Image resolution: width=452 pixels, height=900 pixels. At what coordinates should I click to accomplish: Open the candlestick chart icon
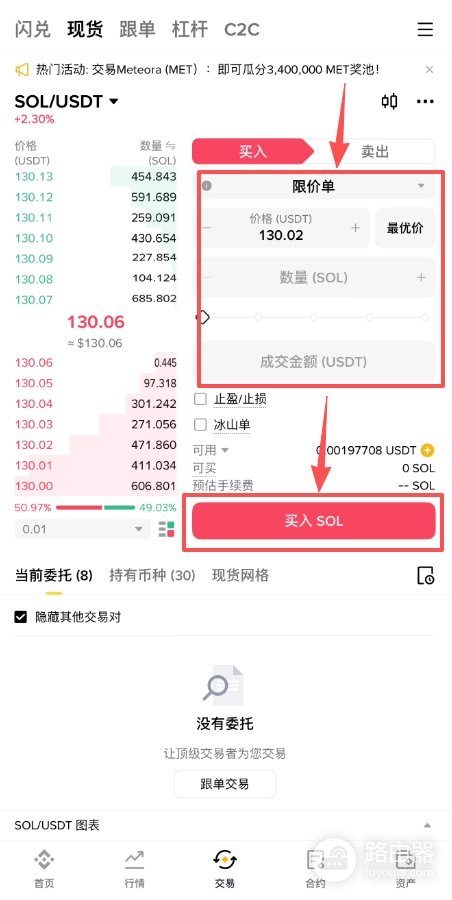[x=389, y=102]
